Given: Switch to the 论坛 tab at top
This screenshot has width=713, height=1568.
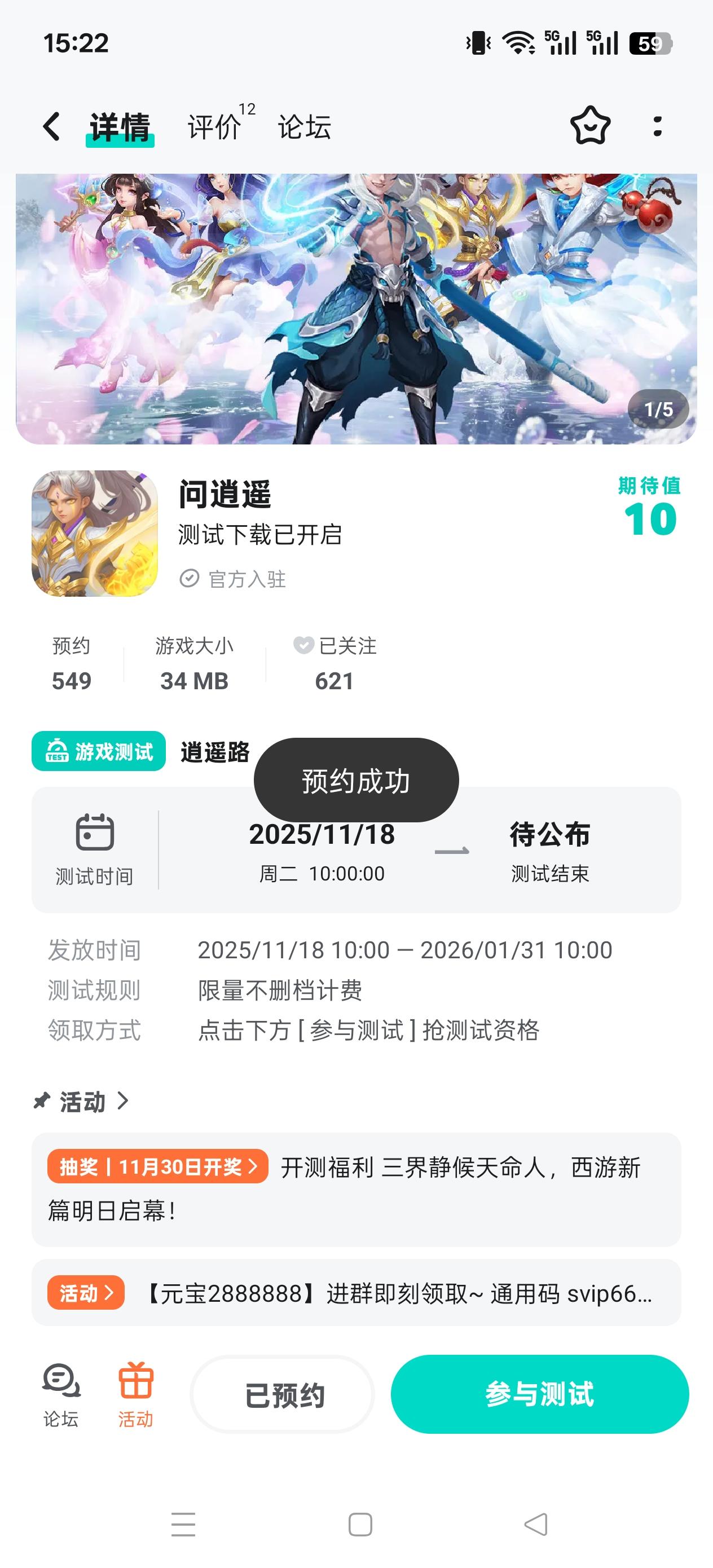Looking at the screenshot, I should [303, 127].
